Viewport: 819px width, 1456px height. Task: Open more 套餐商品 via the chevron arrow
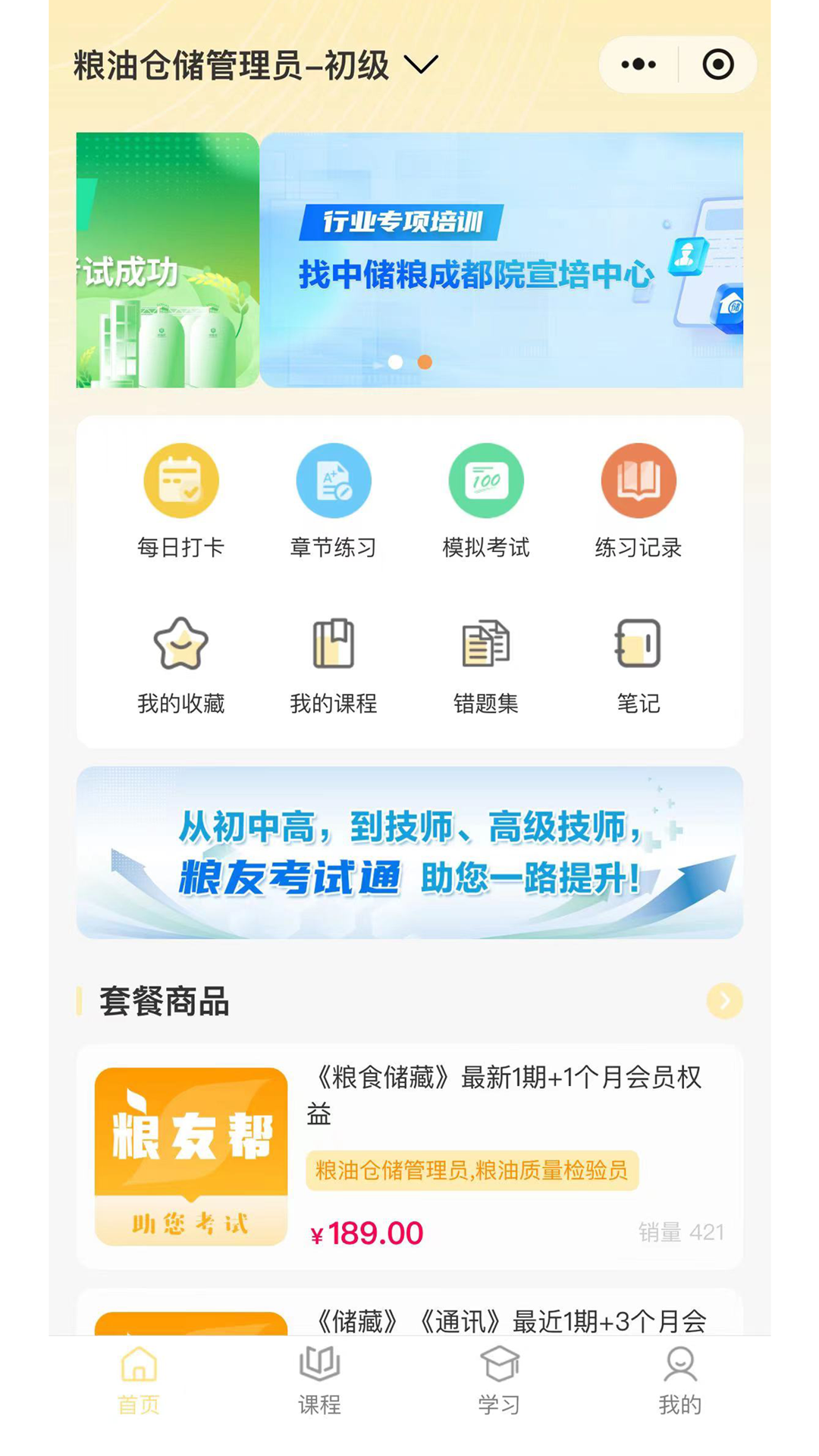click(723, 1000)
